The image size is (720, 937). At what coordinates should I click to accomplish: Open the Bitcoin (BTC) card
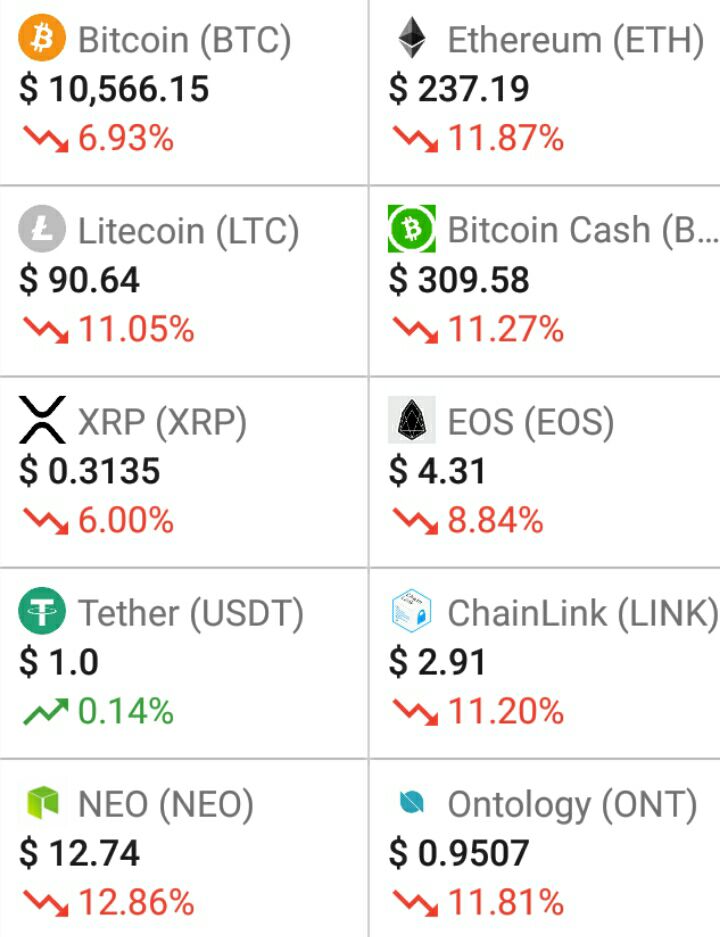pyautogui.click(x=184, y=90)
